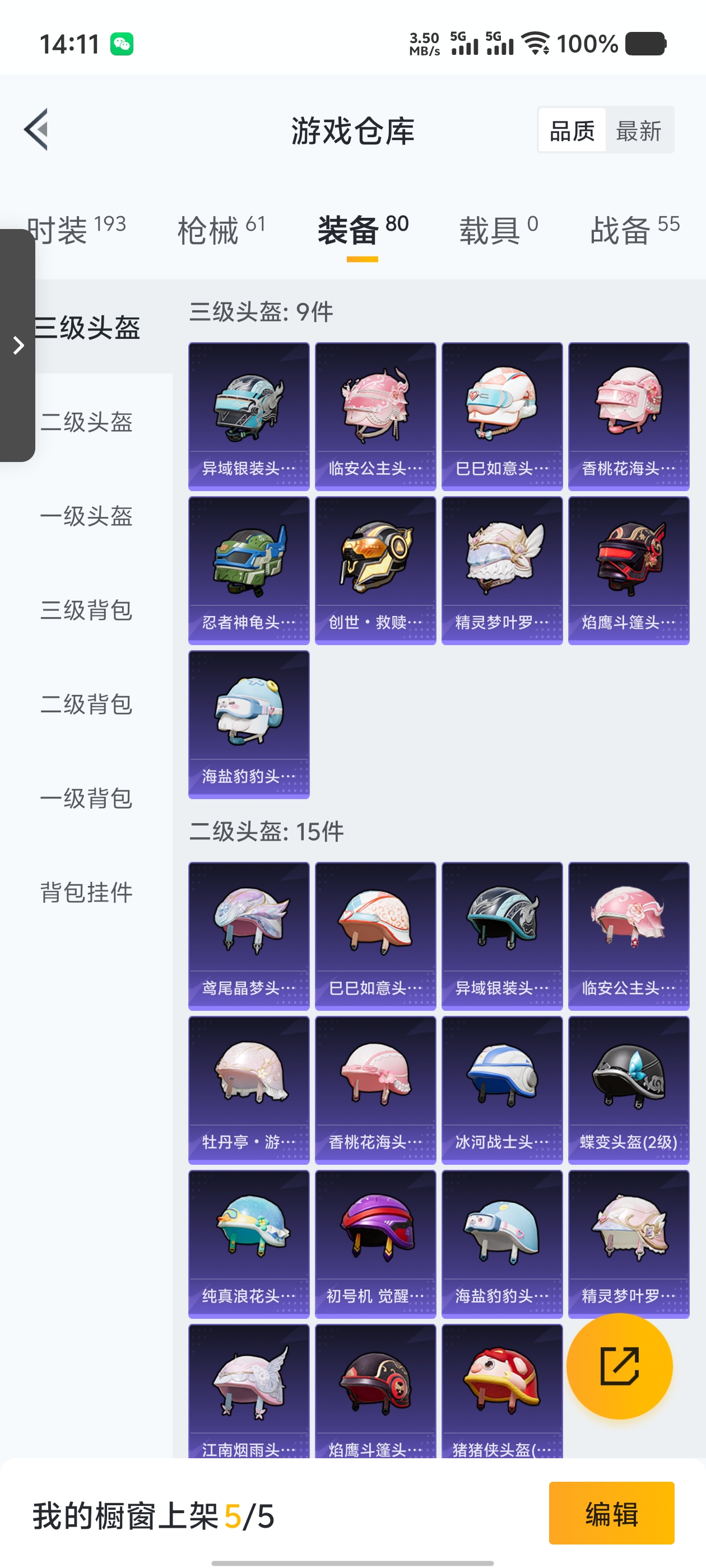Open the 载具 tab
Viewport: 706px width, 1568px height.
[x=498, y=230]
